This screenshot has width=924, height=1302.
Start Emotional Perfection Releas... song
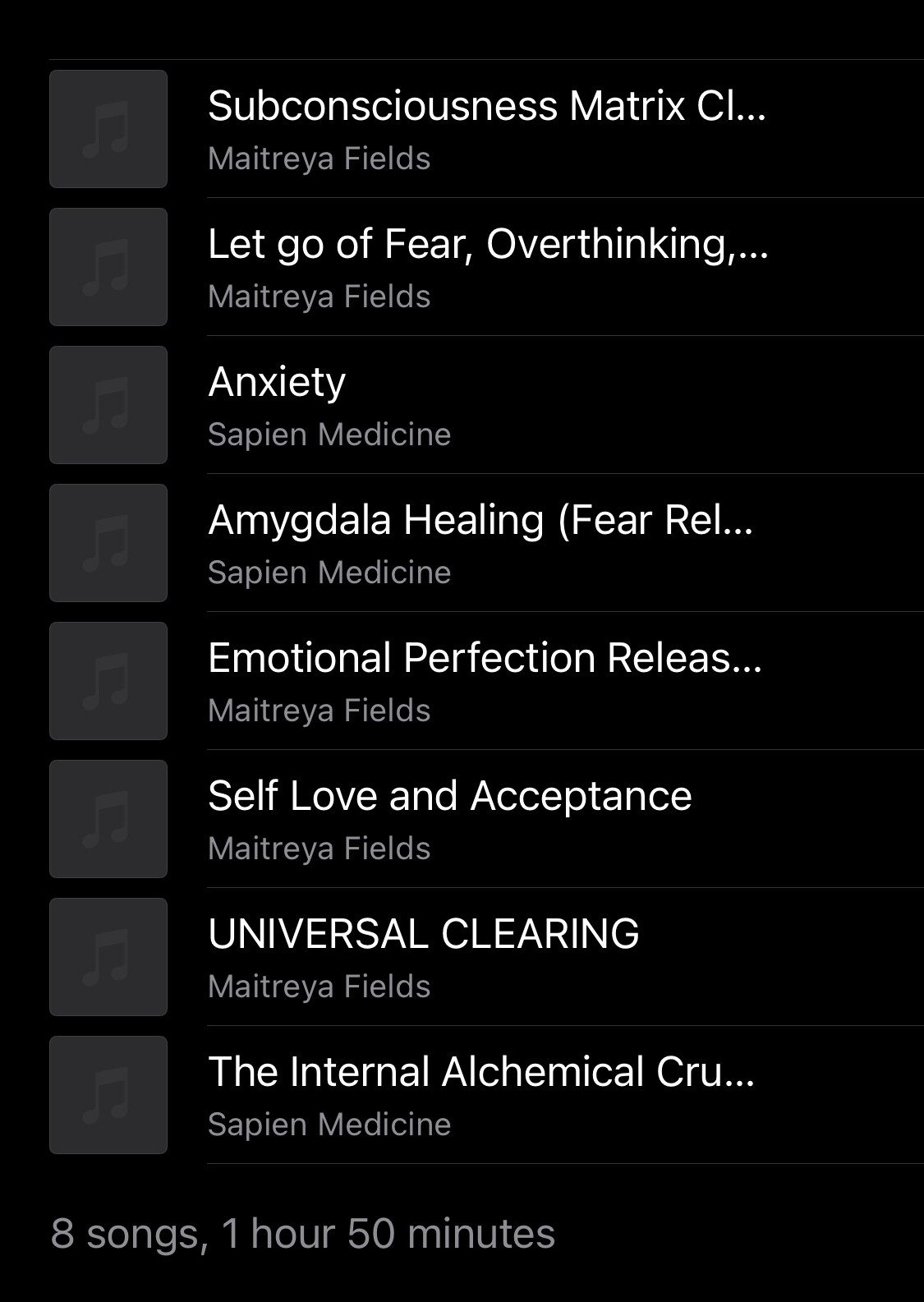click(x=485, y=680)
